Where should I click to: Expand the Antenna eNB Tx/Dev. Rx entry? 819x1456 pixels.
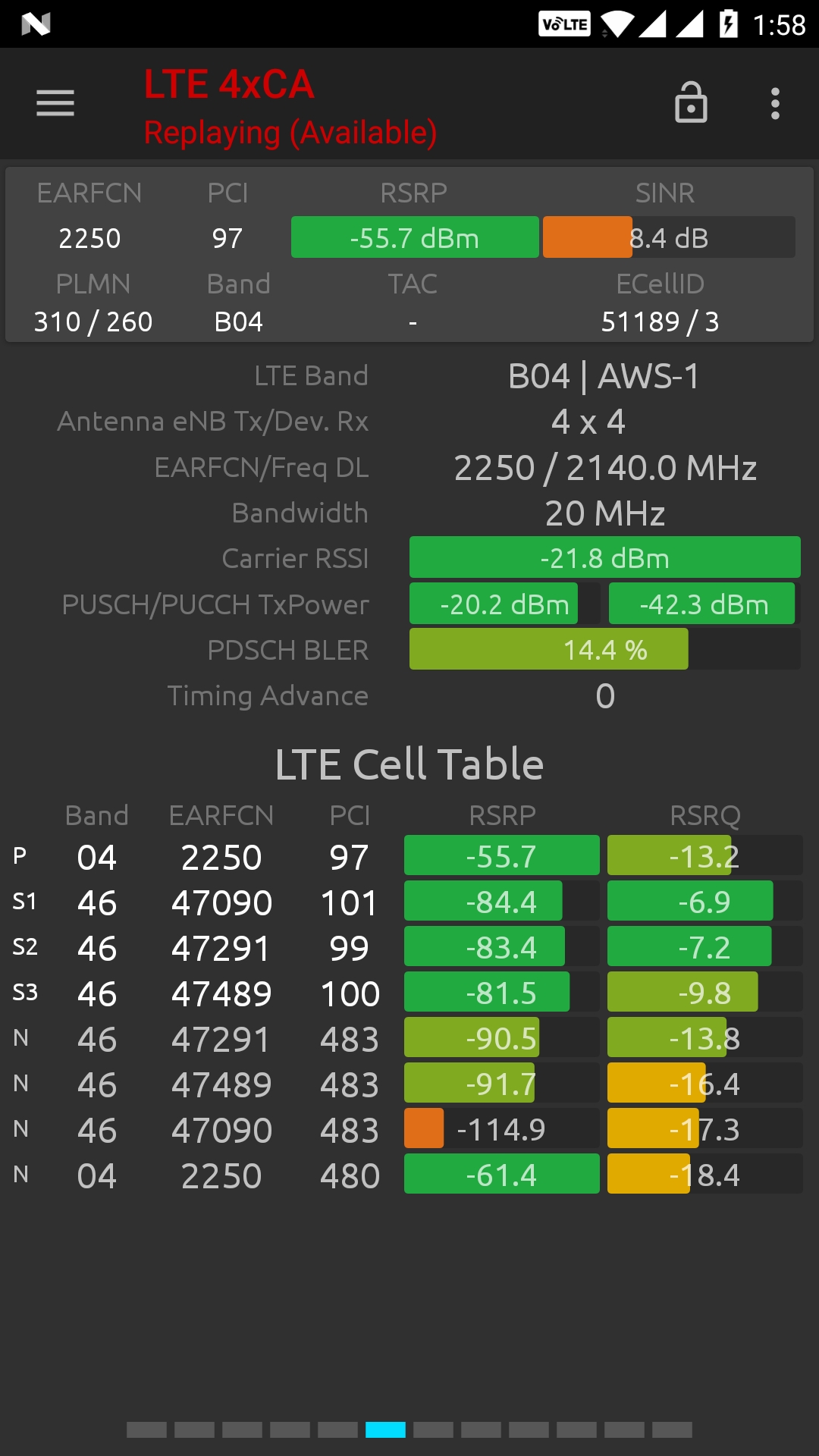tap(409, 422)
